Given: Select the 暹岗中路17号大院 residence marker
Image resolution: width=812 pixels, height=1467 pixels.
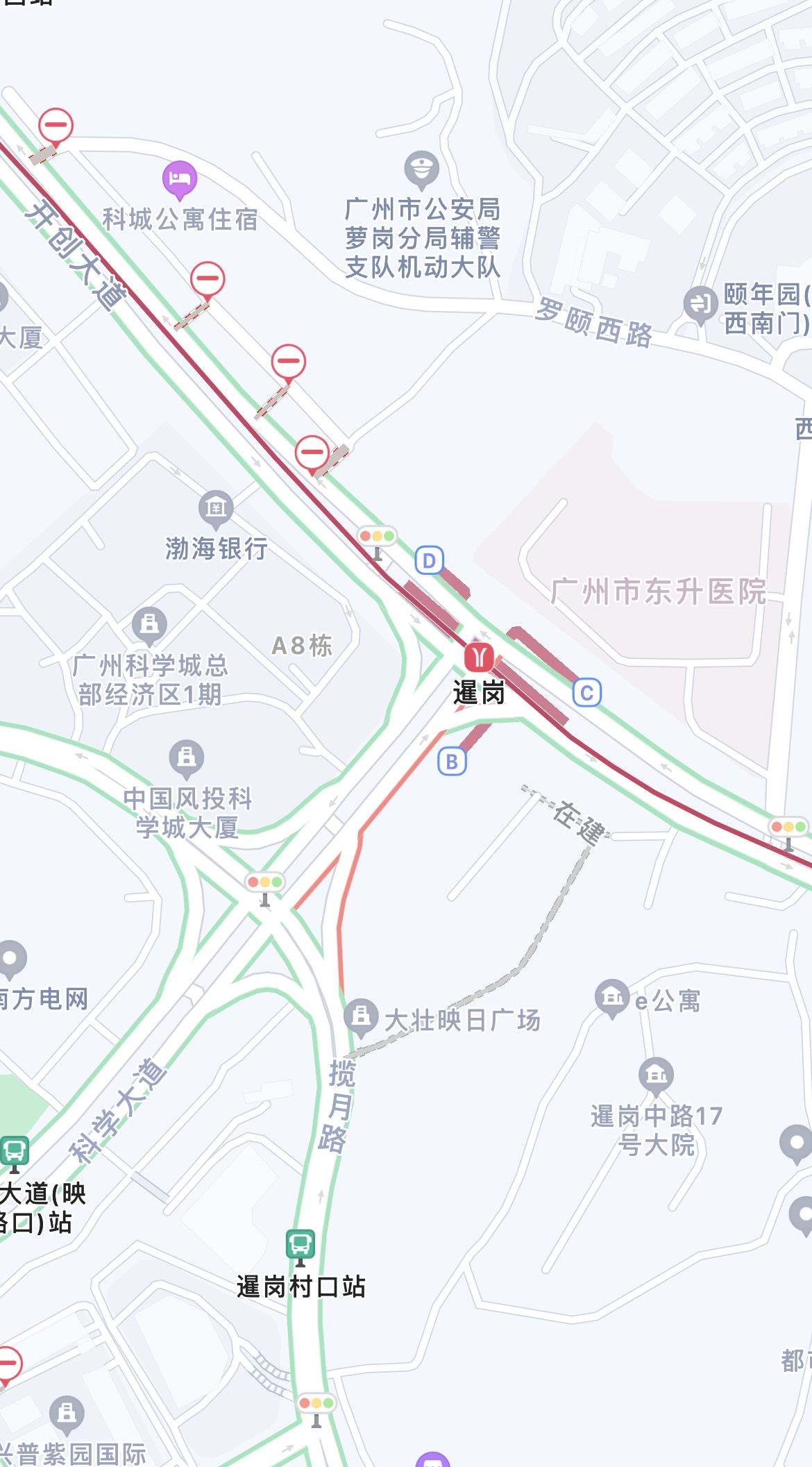Looking at the screenshot, I should tap(656, 1075).
